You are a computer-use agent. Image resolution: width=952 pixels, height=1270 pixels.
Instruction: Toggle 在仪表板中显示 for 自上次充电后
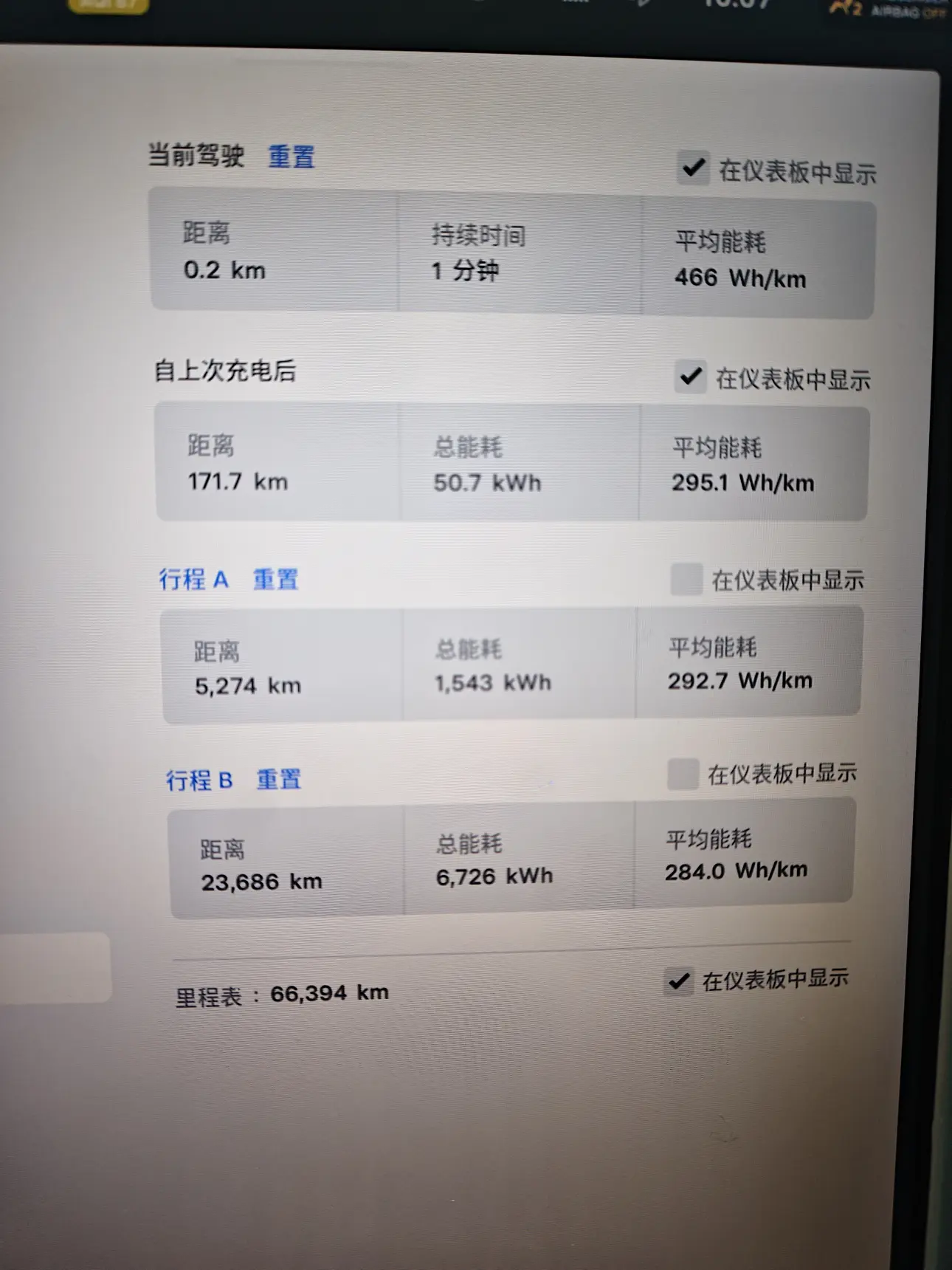pos(691,377)
